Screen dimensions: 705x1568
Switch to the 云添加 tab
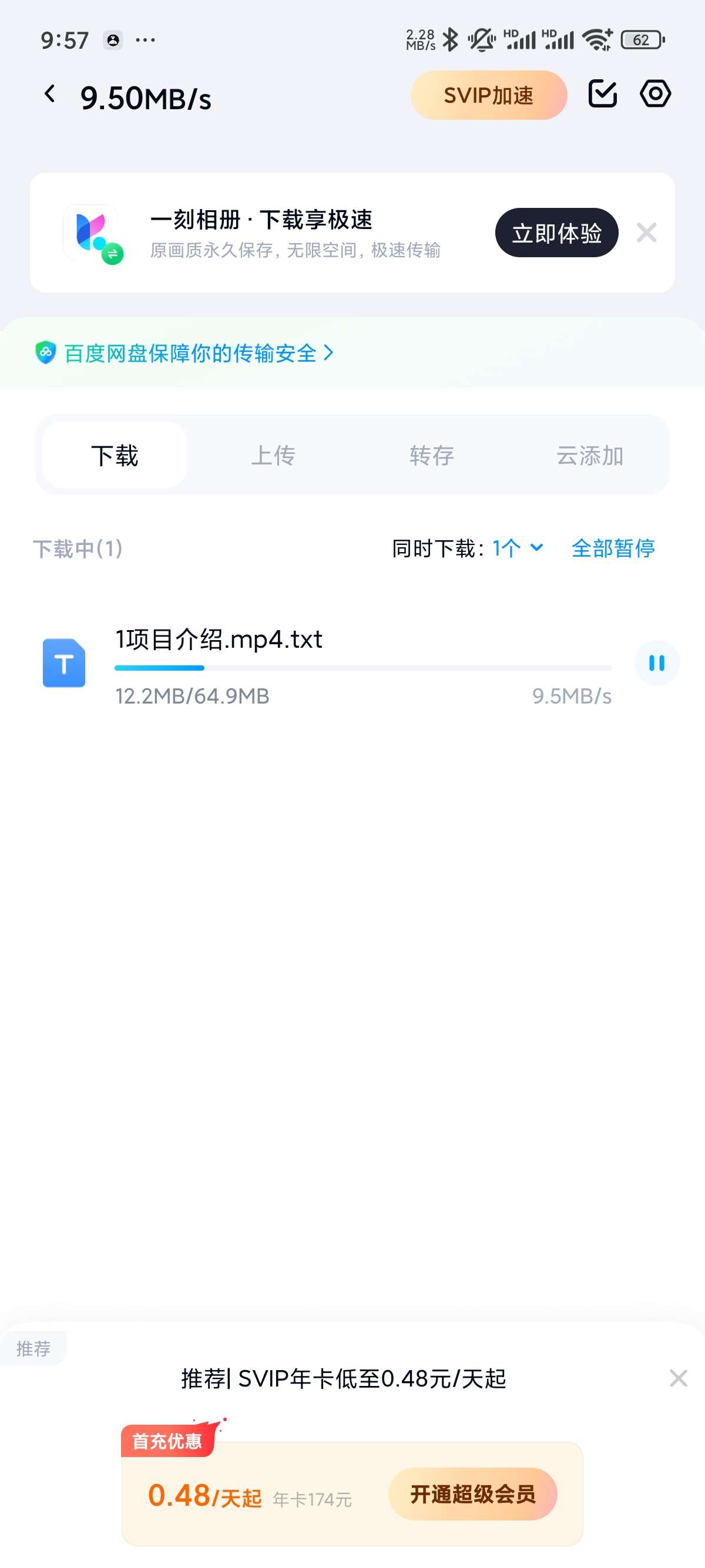(x=589, y=455)
